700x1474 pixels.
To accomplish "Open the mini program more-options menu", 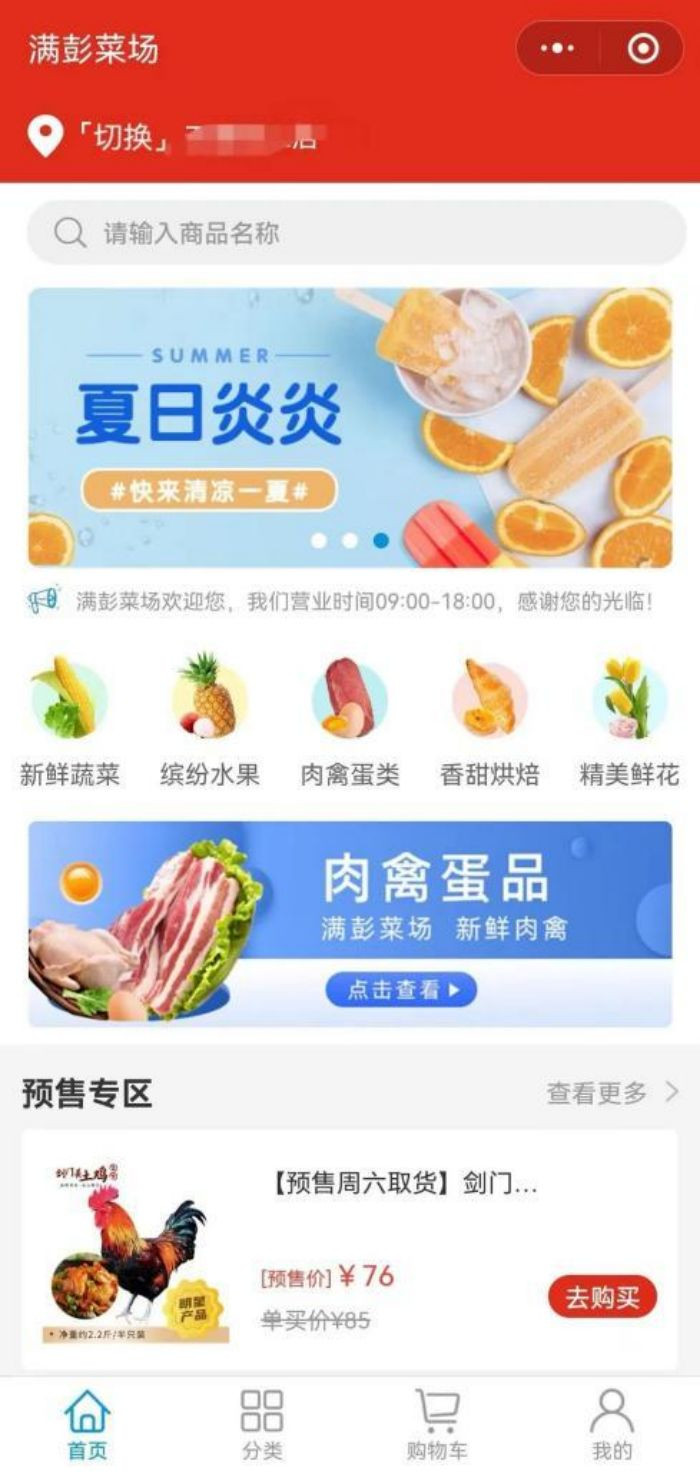I will point(557,48).
